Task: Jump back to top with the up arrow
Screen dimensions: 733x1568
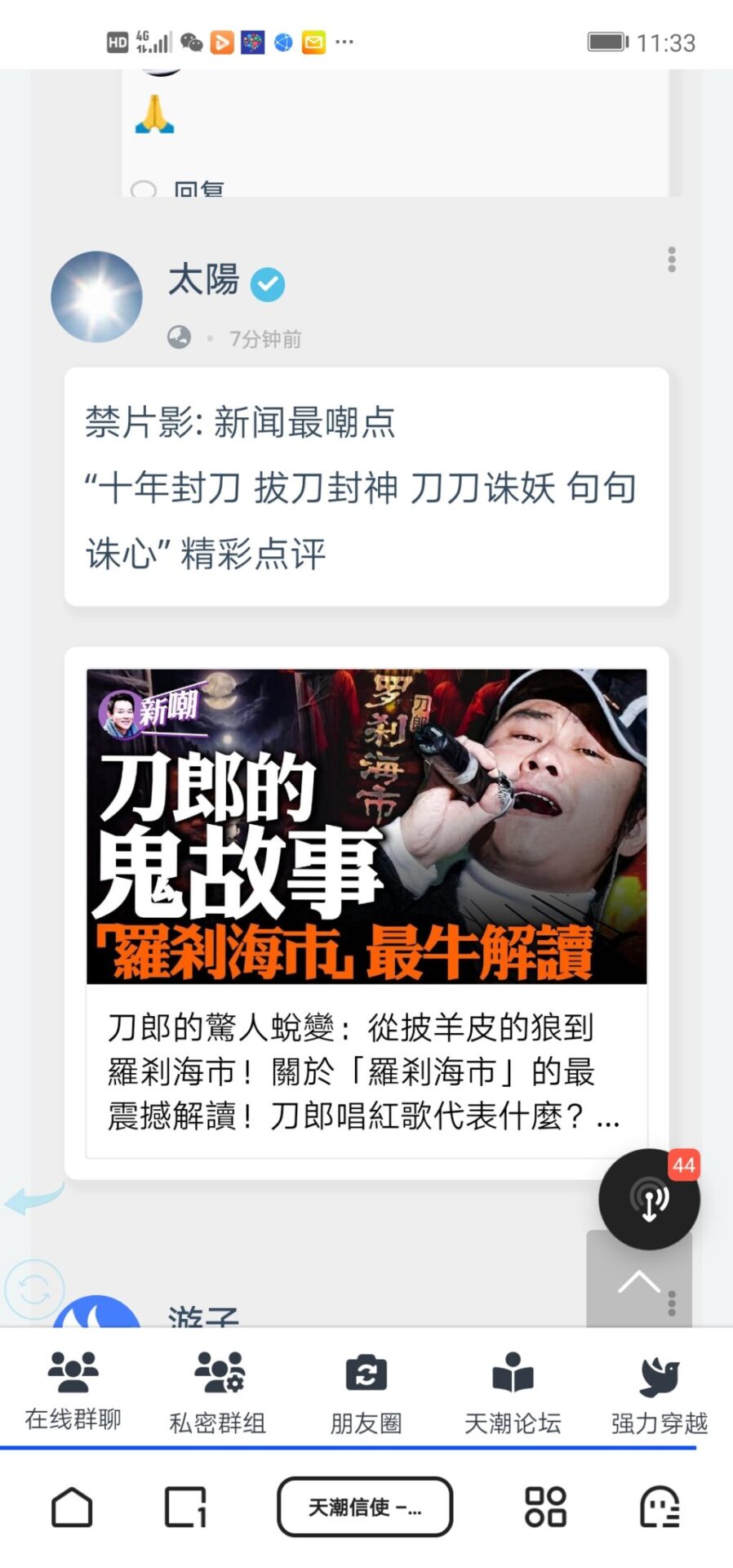Action: click(x=638, y=1282)
